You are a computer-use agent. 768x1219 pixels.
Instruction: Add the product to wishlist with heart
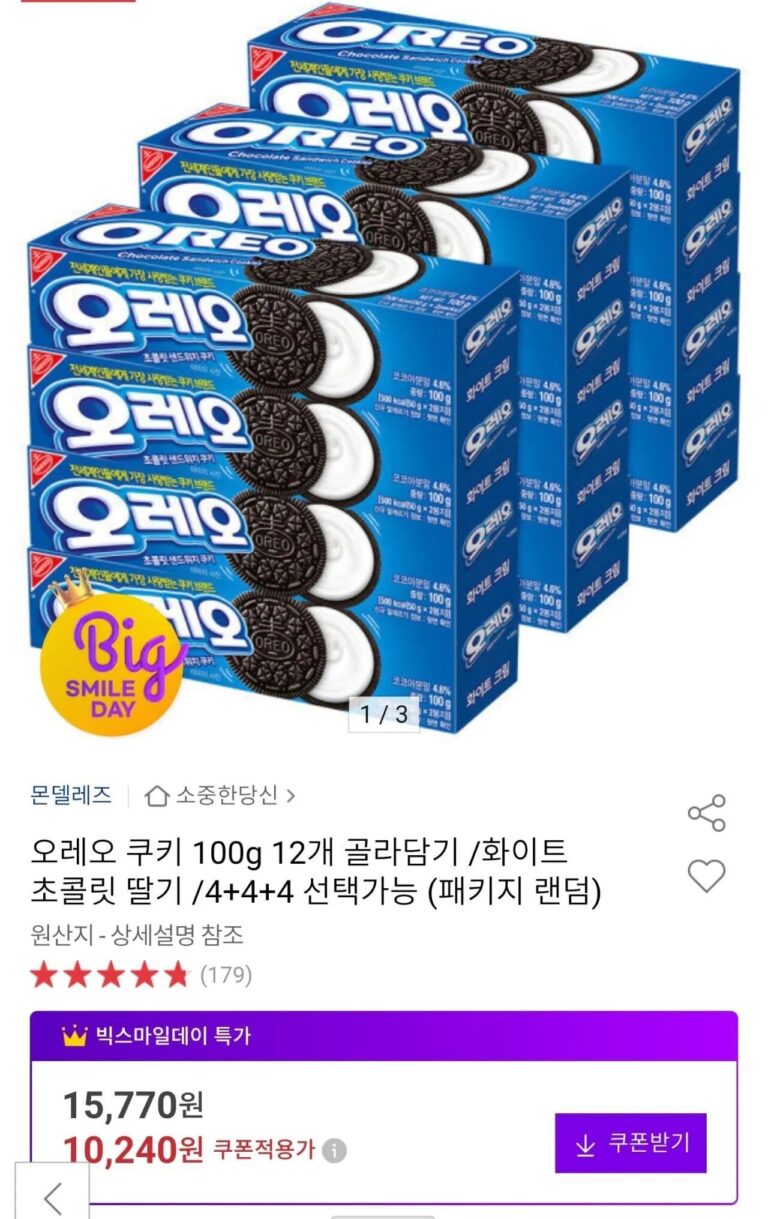click(x=706, y=876)
